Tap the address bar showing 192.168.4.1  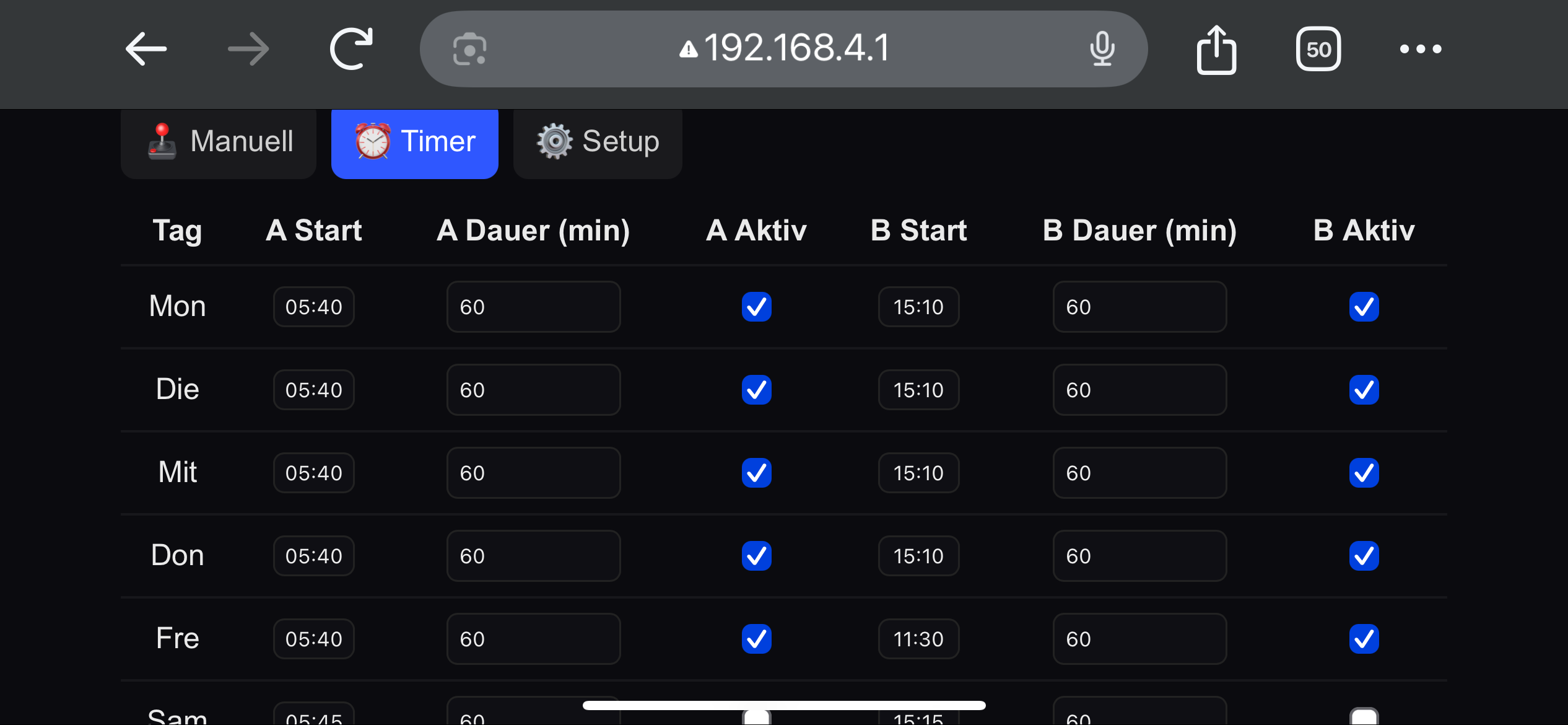[x=784, y=49]
